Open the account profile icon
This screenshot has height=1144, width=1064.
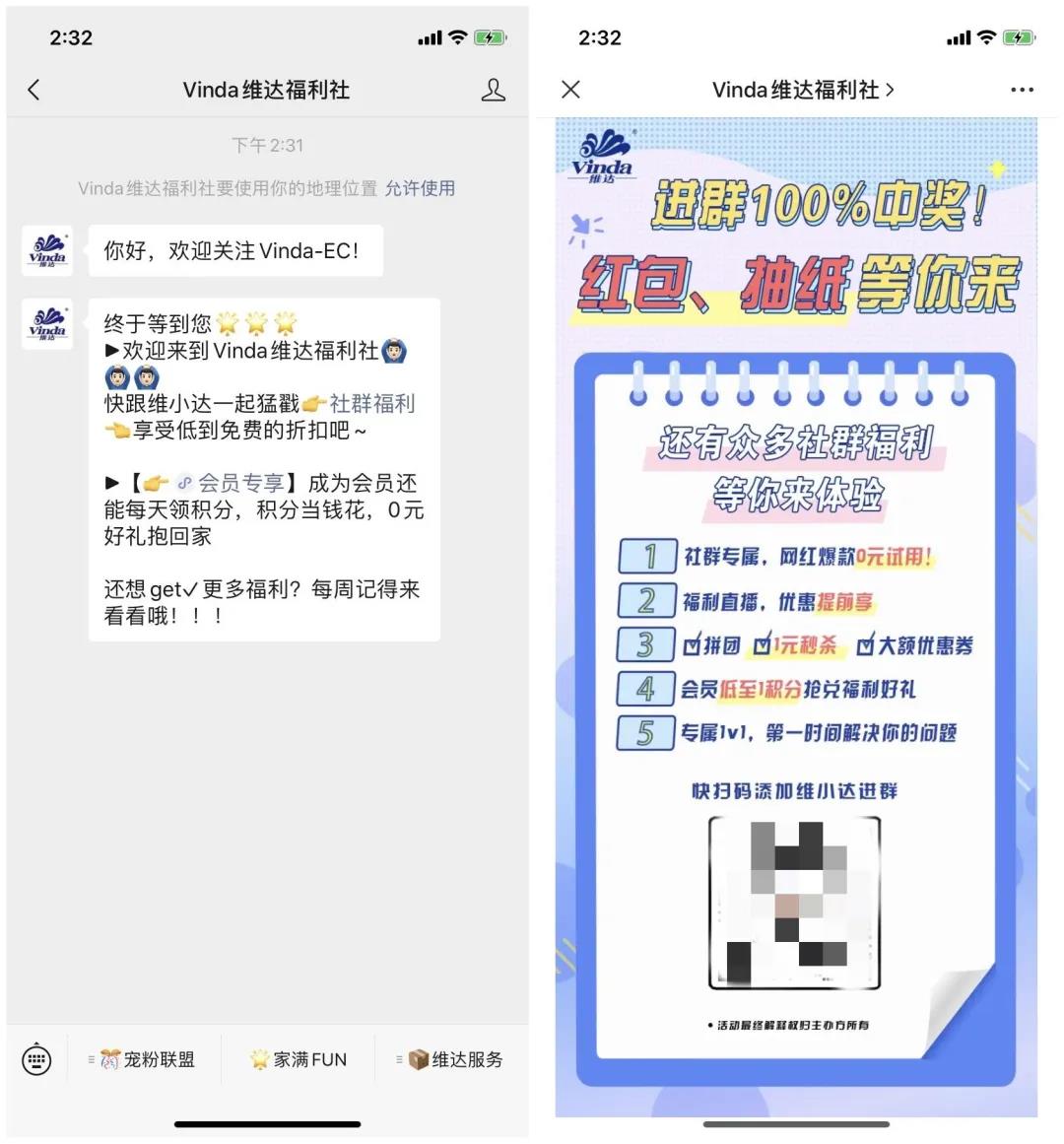click(x=493, y=91)
